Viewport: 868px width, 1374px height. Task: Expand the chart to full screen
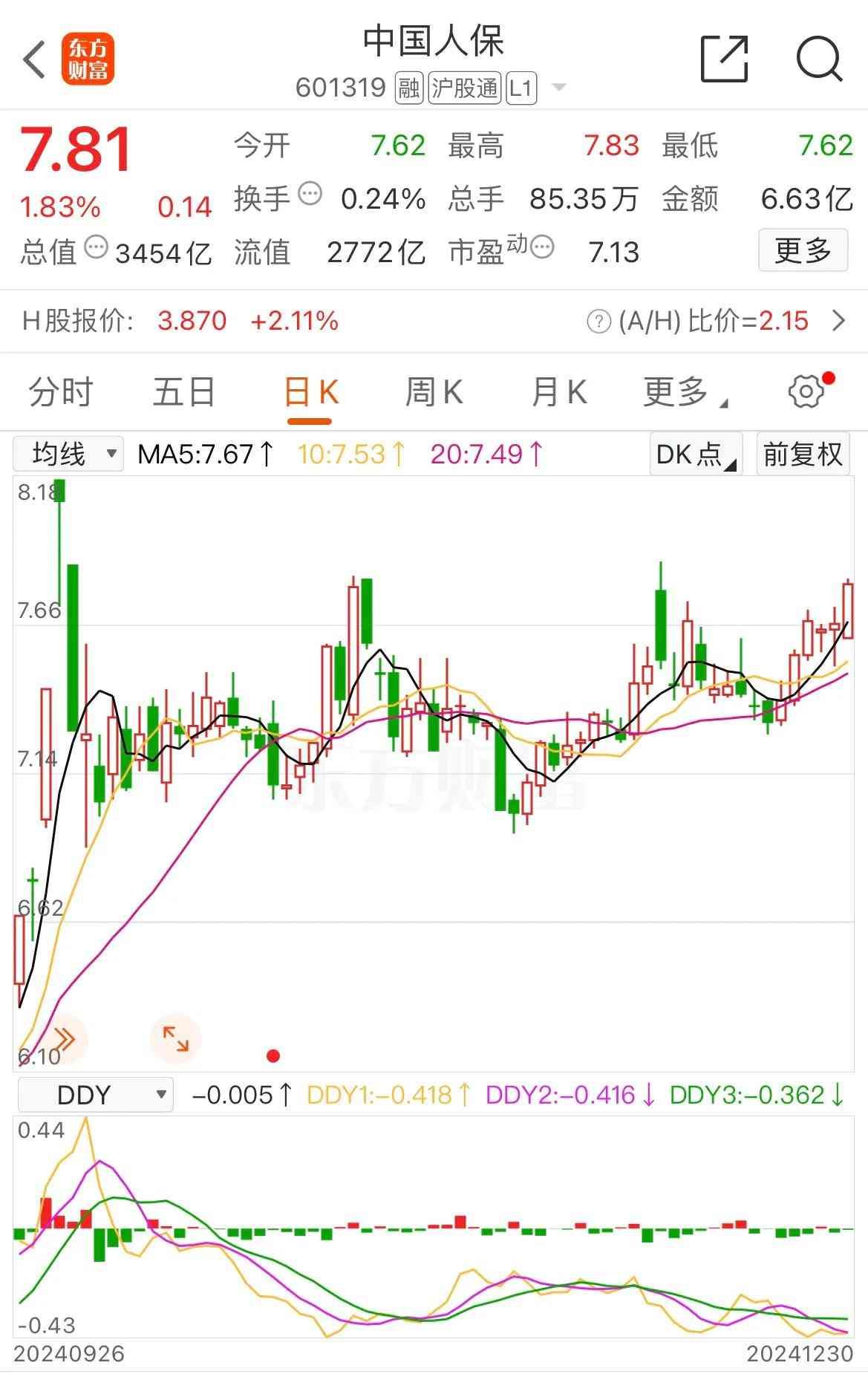click(x=175, y=1039)
